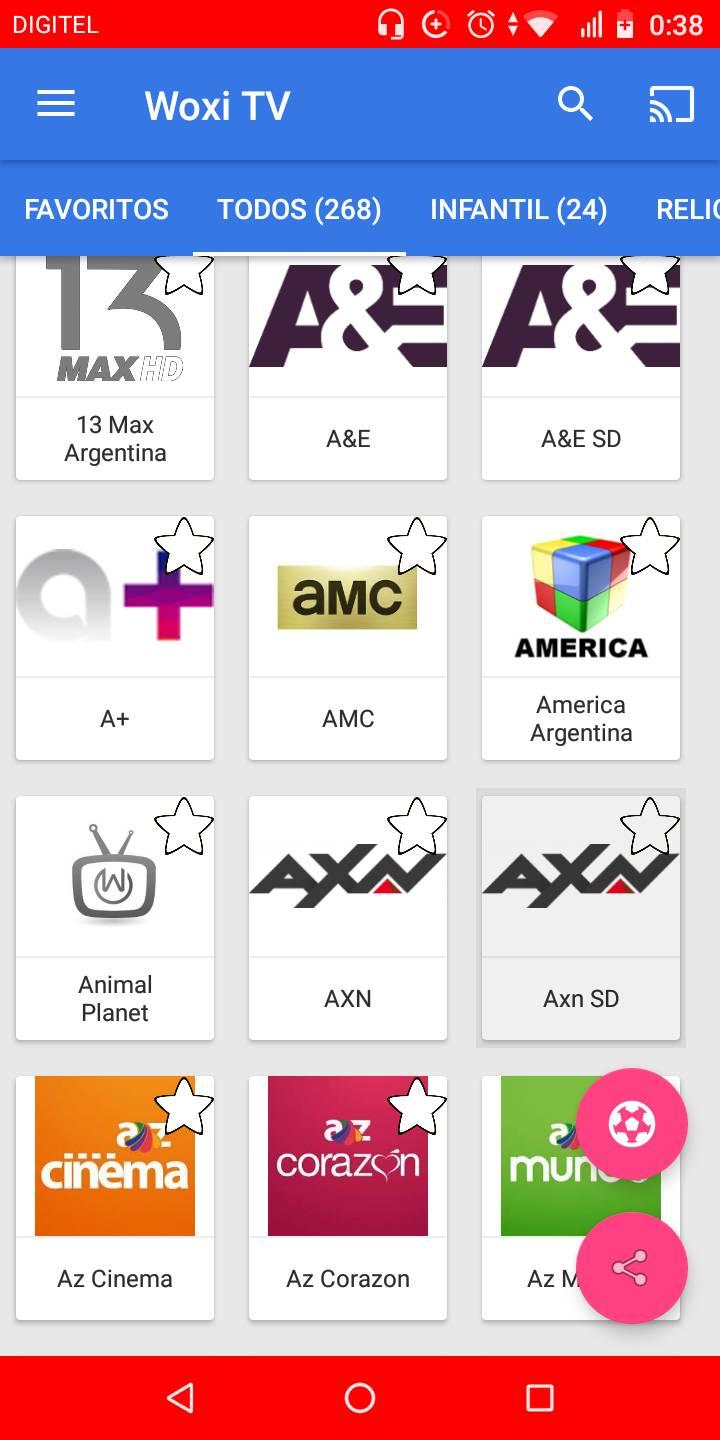This screenshot has width=720, height=1440.
Task: Open the channel search
Action: click(x=575, y=104)
